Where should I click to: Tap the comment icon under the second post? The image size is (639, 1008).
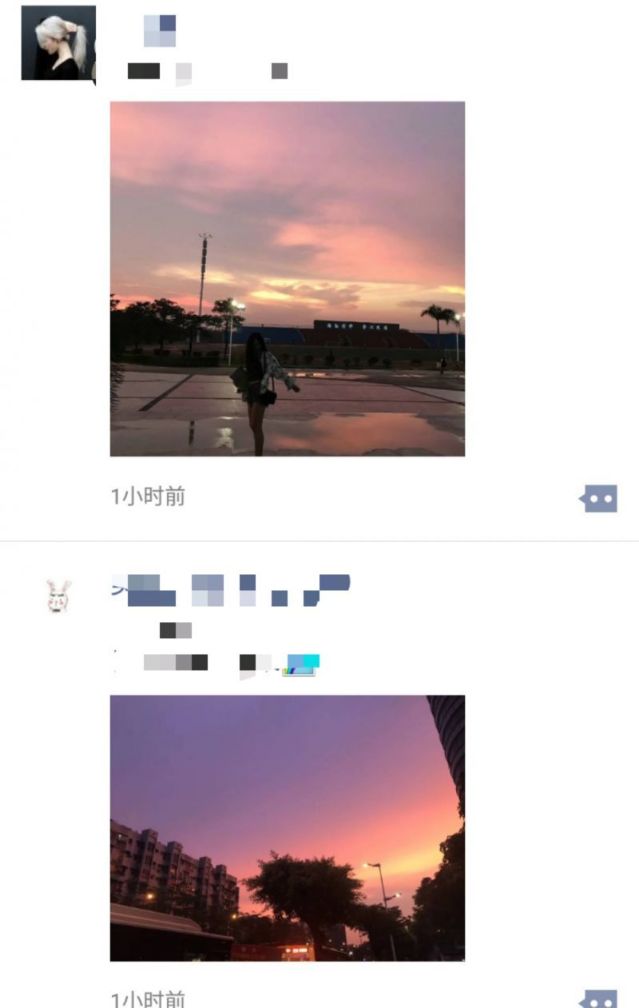click(598, 999)
